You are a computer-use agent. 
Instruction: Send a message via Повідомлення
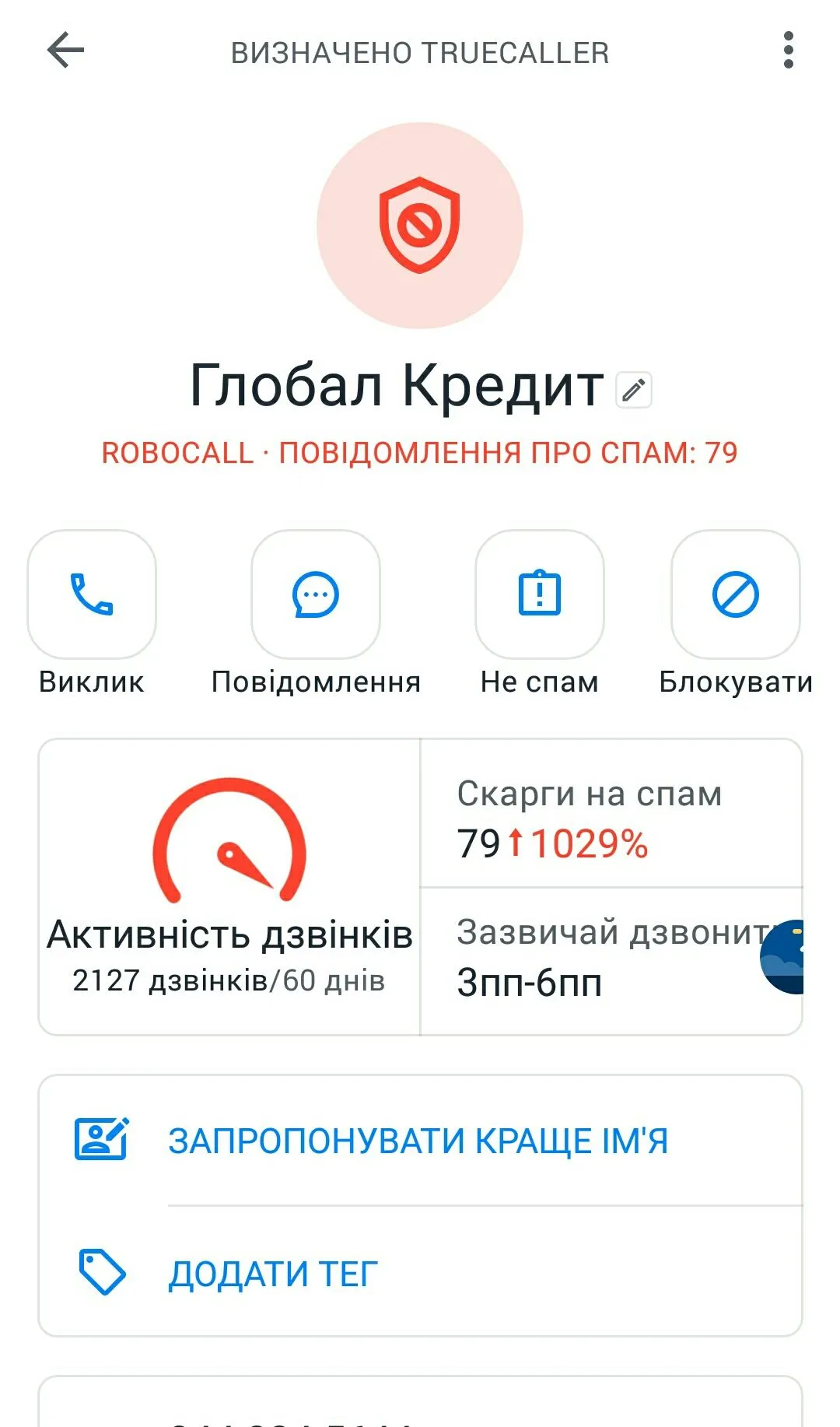pyautogui.click(x=316, y=594)
